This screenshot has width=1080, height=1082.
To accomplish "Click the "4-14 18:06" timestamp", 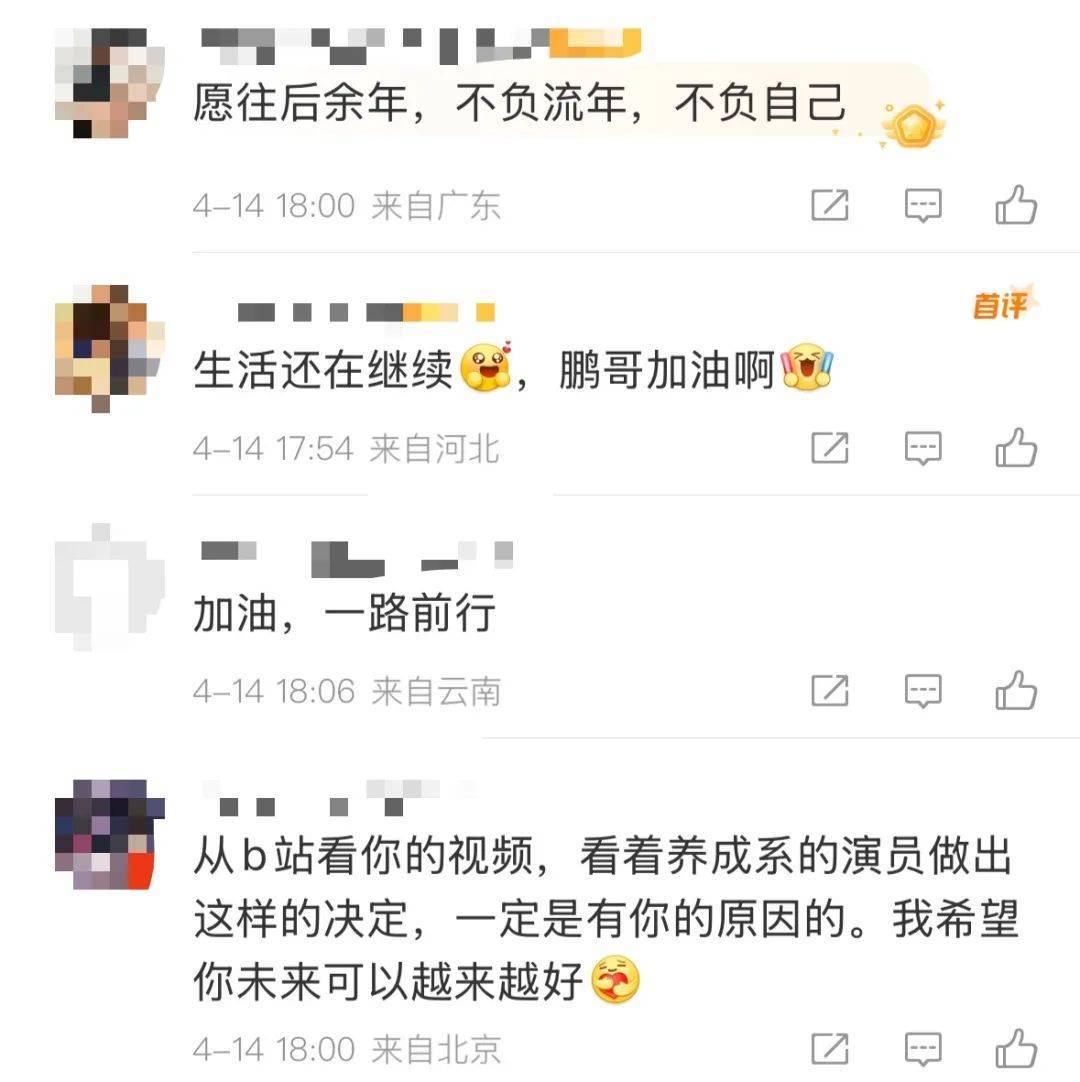I will tap(272, 689).
